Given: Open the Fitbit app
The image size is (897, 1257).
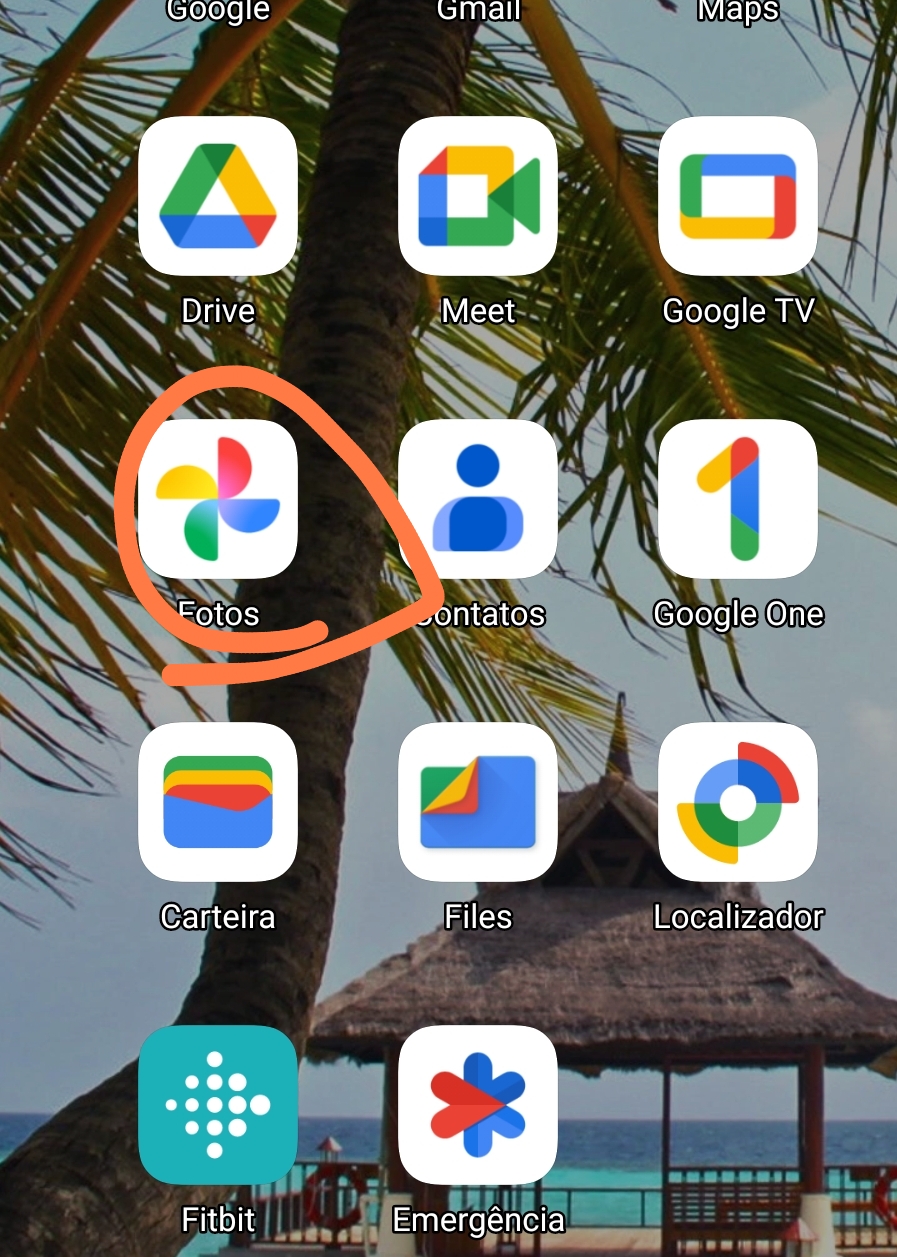Looking at the screenshot, I should 218,1105.
